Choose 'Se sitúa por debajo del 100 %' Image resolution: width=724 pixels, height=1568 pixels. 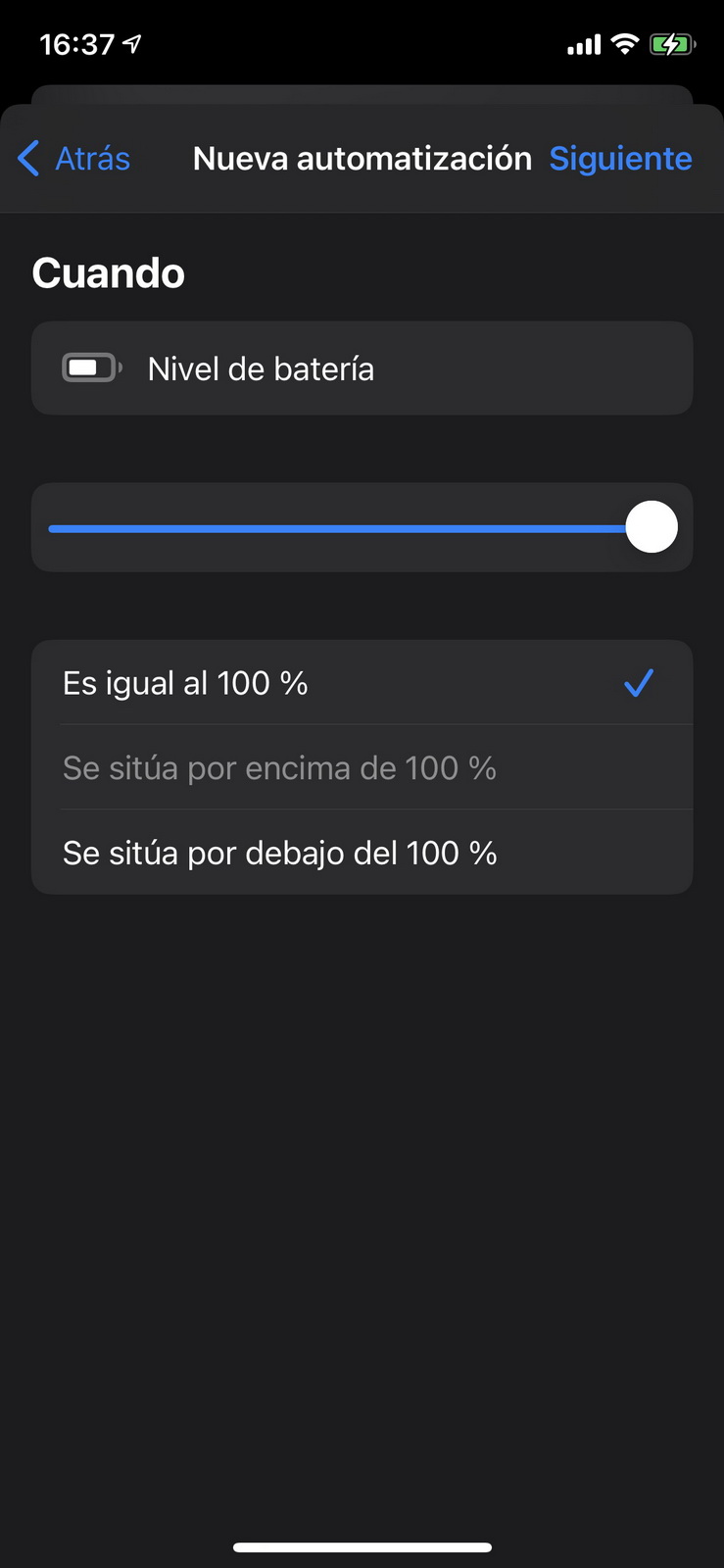click(362, 853)
